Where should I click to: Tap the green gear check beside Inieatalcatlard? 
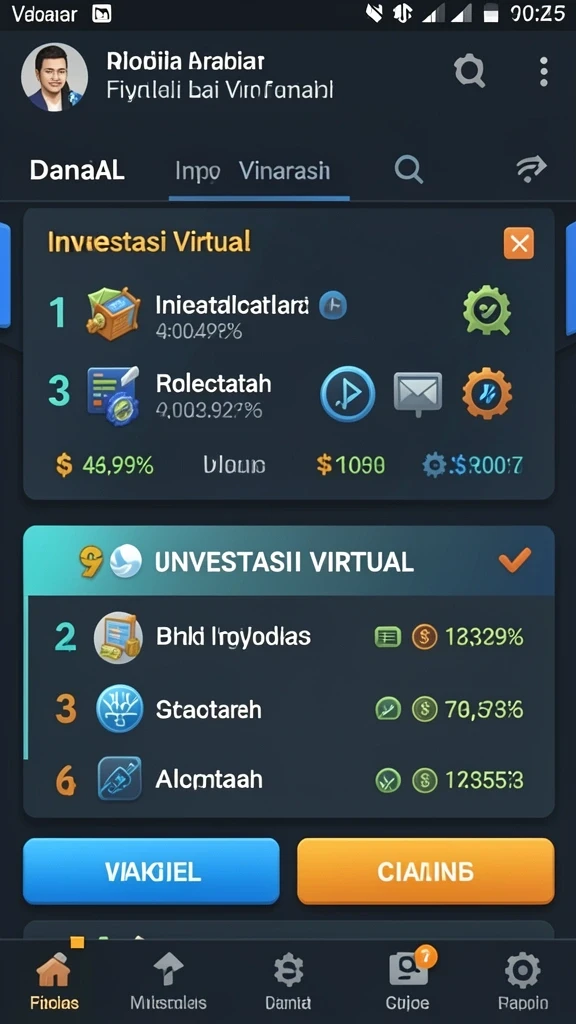[487, 312]
